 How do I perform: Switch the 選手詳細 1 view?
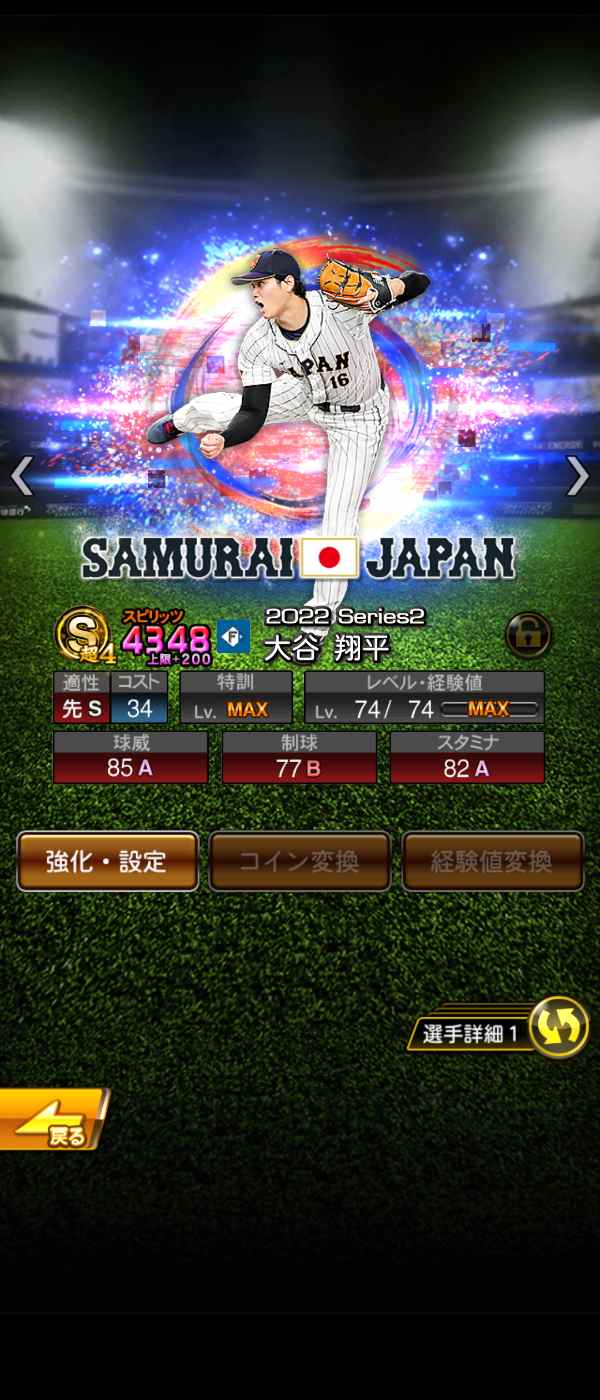558,1027
